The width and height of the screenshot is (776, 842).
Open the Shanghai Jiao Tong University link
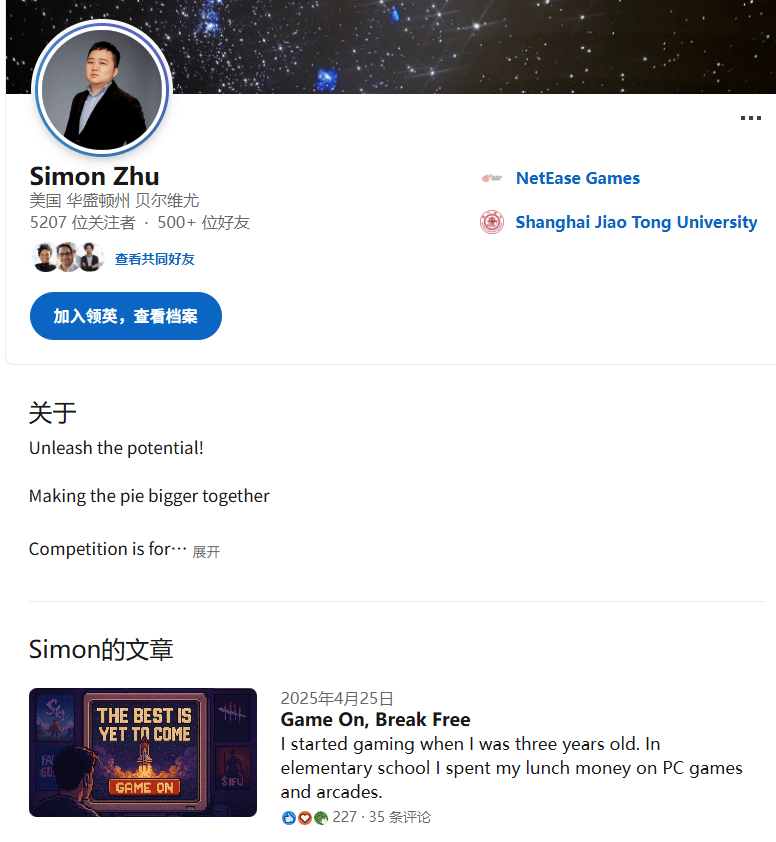click(x=635, y=222)
